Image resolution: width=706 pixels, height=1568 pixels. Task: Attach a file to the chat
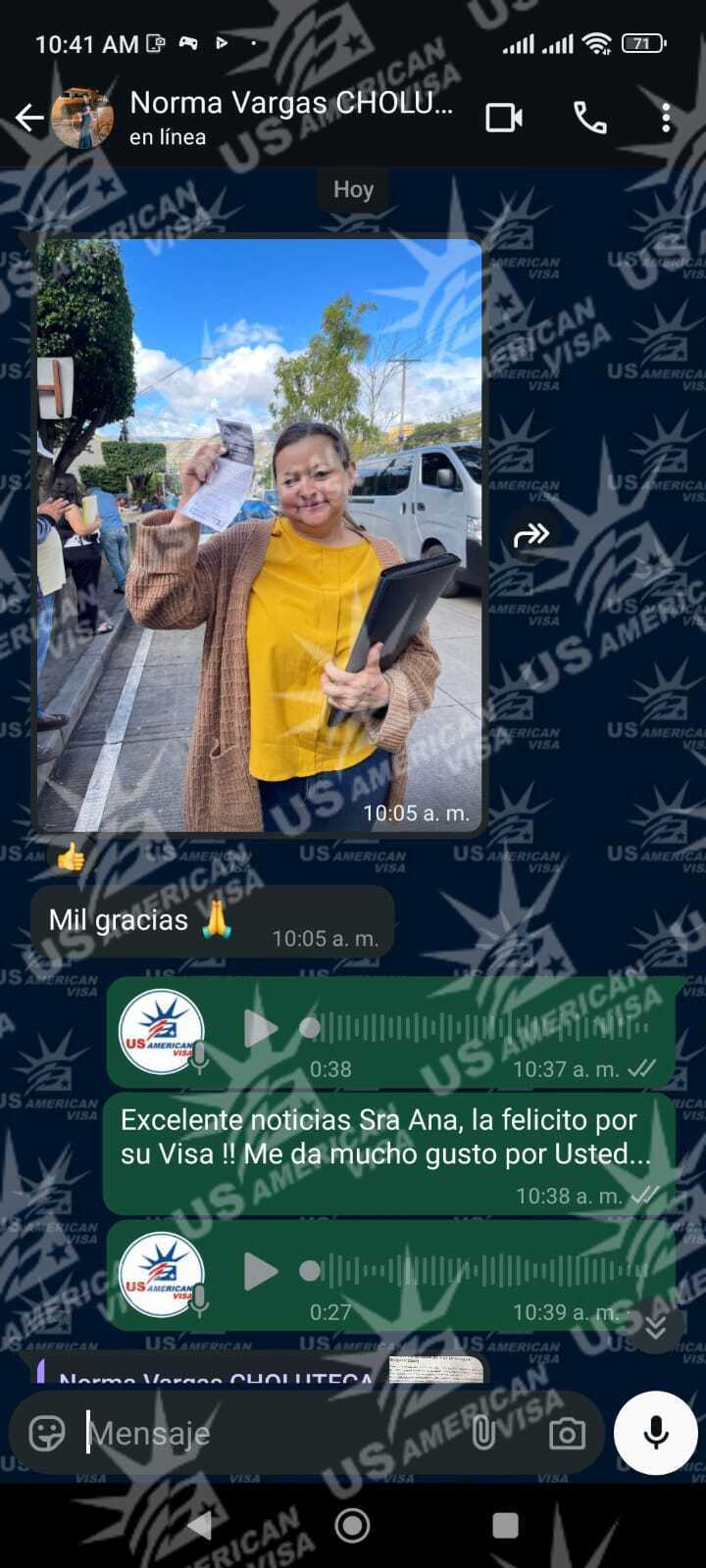[483, 1433]
